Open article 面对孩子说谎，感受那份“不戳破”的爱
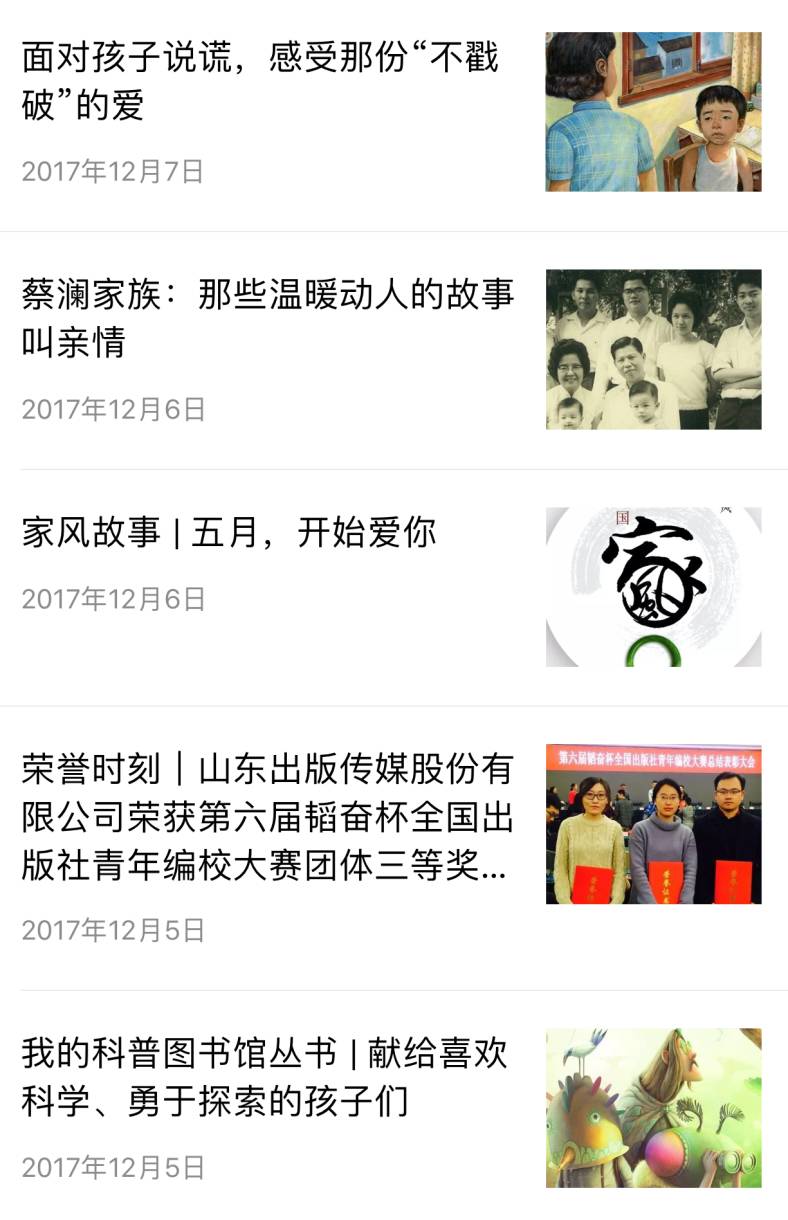788x1220 pixels. pyautogui.click(x=260, y=82)
